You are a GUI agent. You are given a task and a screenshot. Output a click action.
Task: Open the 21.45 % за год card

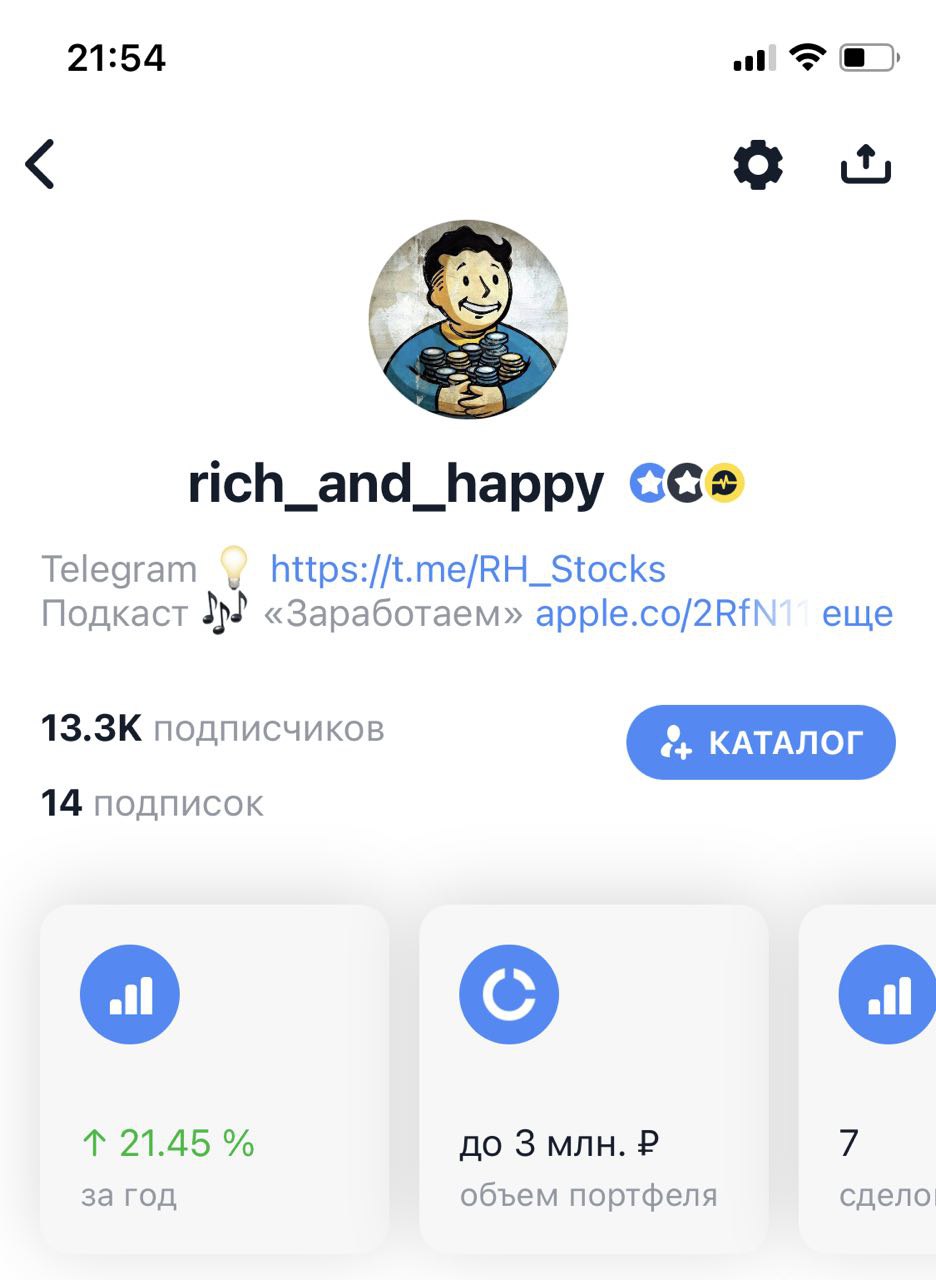click(214, 1078)
